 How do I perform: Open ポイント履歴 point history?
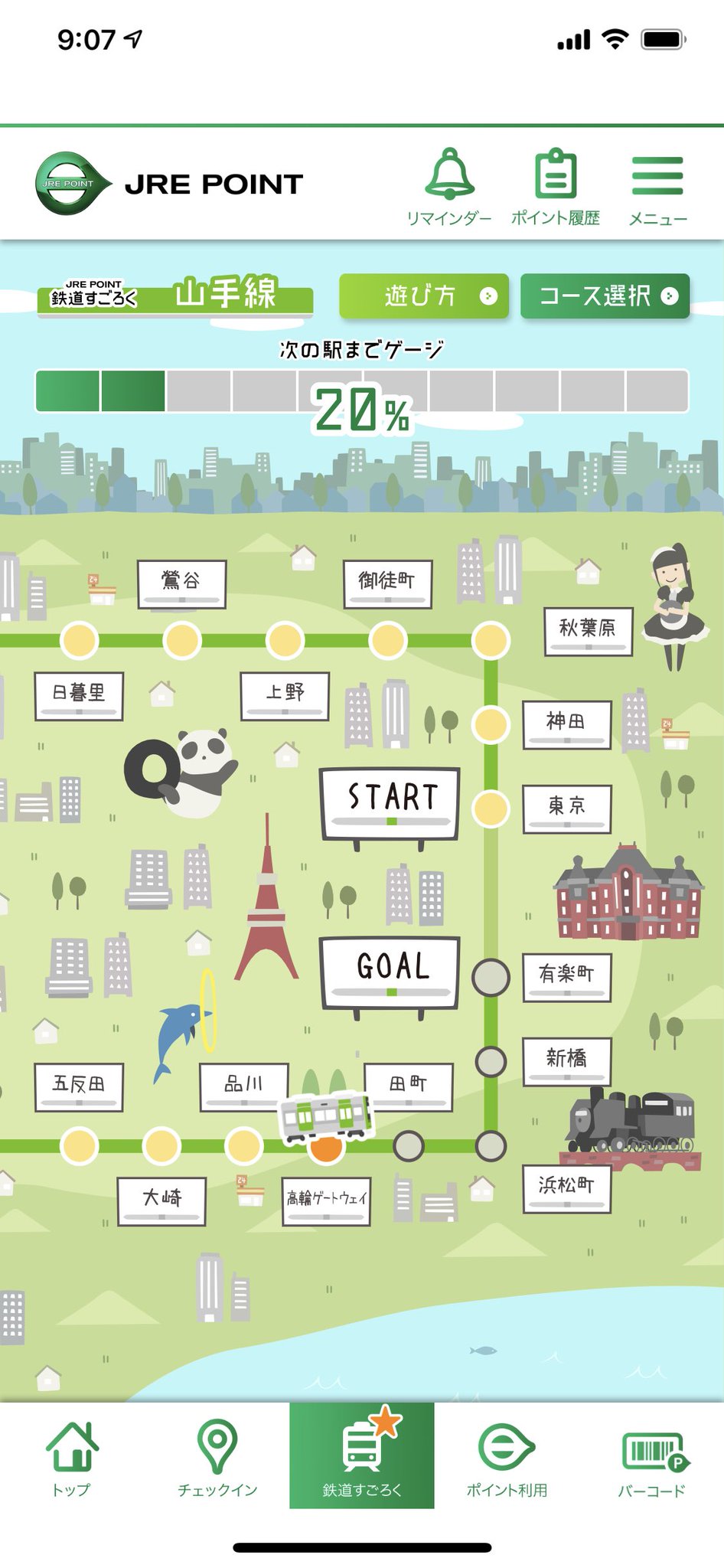point(556,187)
